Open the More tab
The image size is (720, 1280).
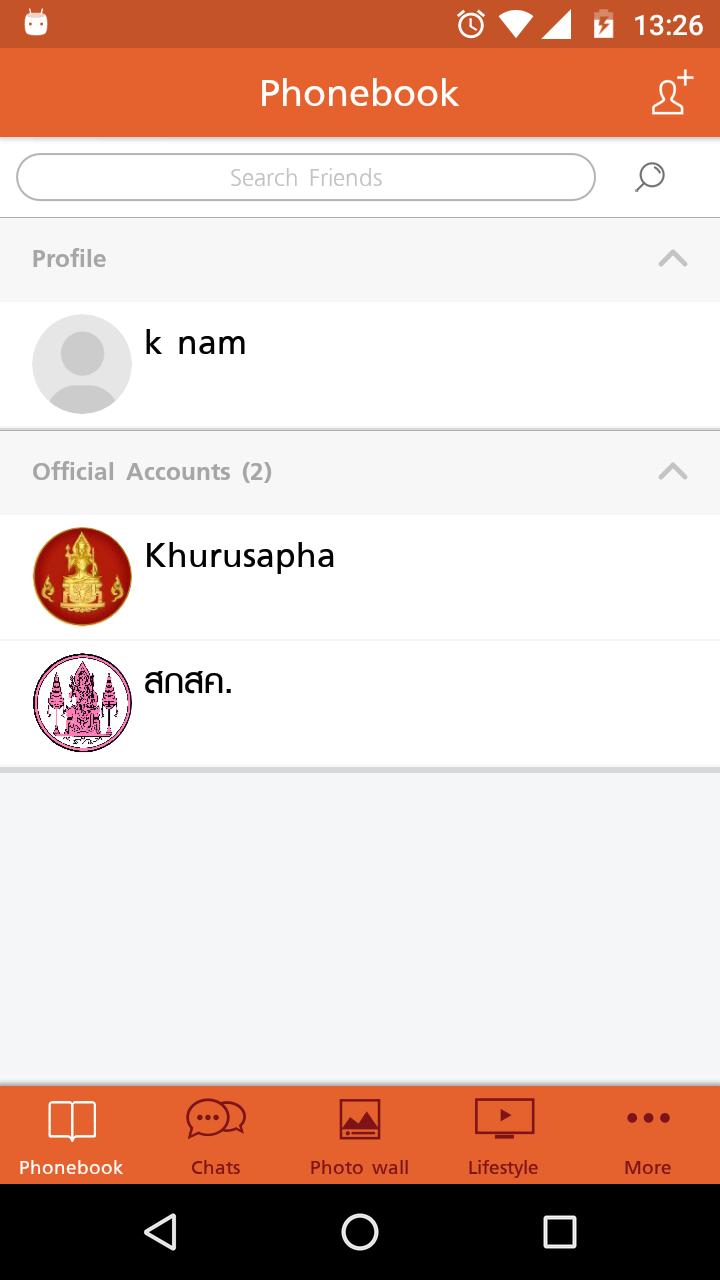pos(648,1135)
